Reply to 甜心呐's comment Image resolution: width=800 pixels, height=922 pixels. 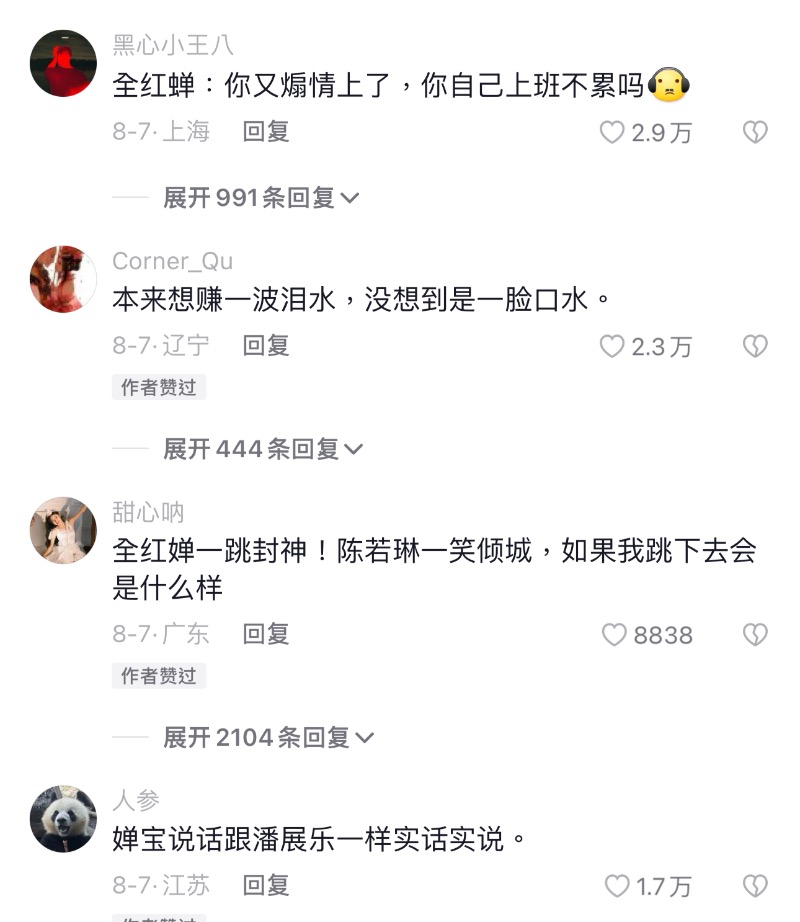(266, 634)
